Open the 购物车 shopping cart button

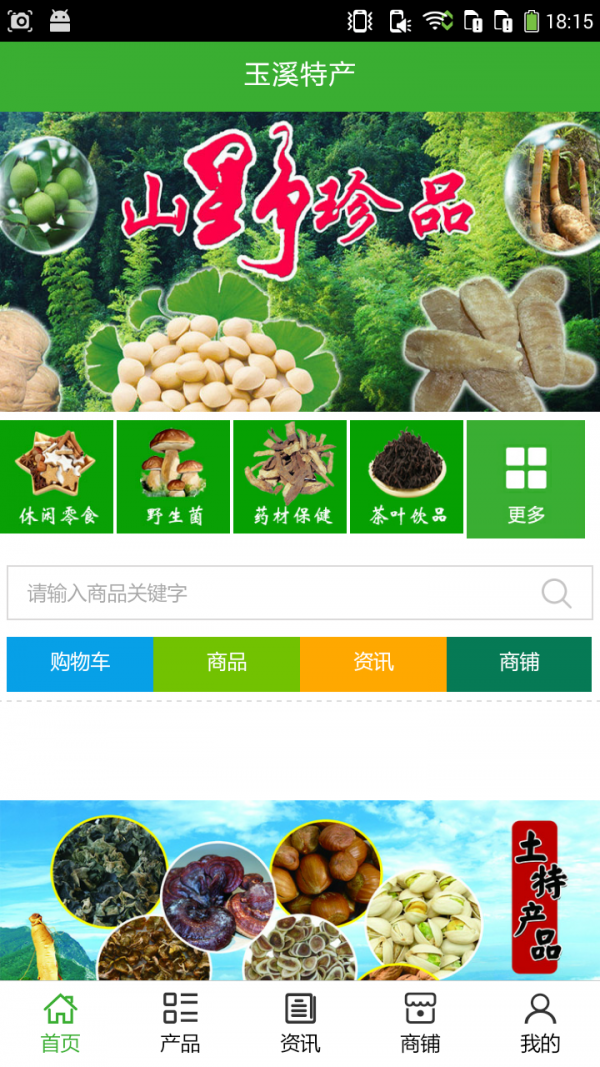click(x=80, y=663)
